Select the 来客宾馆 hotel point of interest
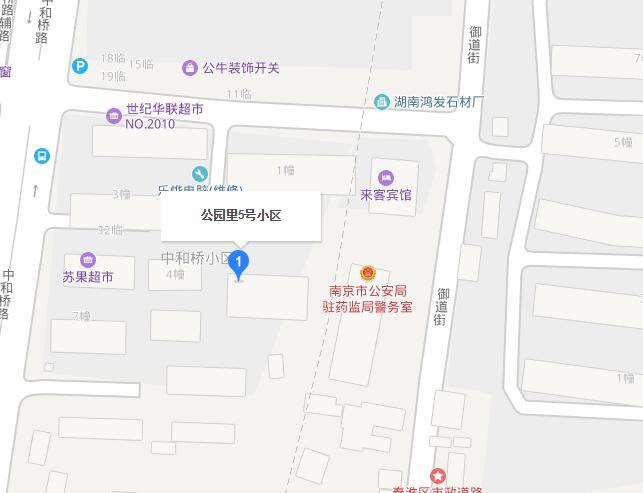643x493 pixels. tap(387, 179)
